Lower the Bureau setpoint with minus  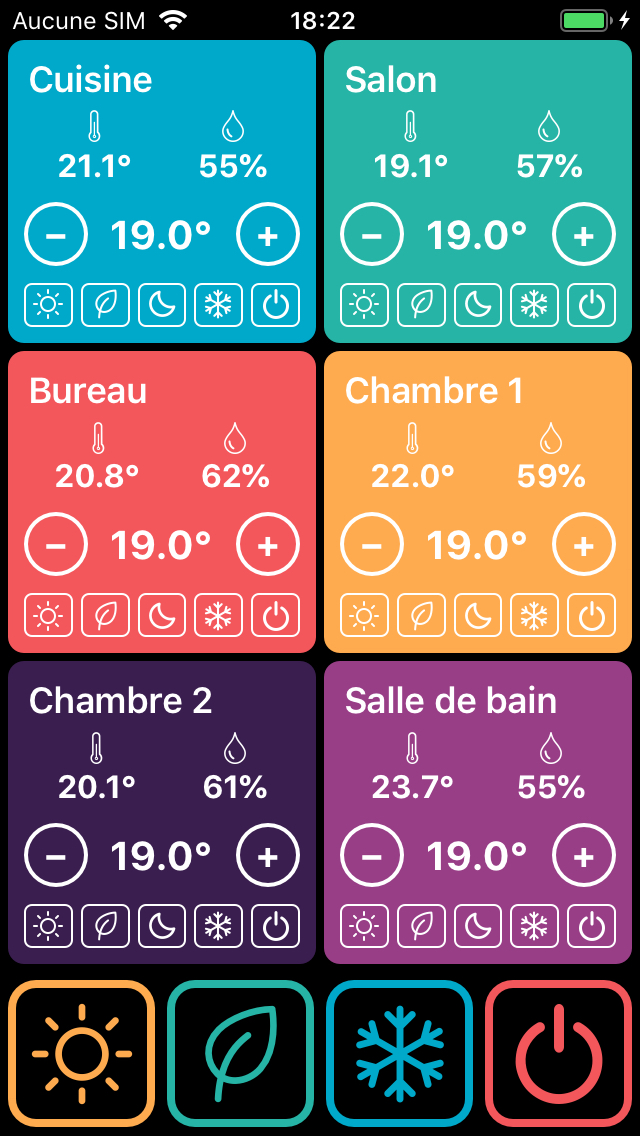(55, 545)
